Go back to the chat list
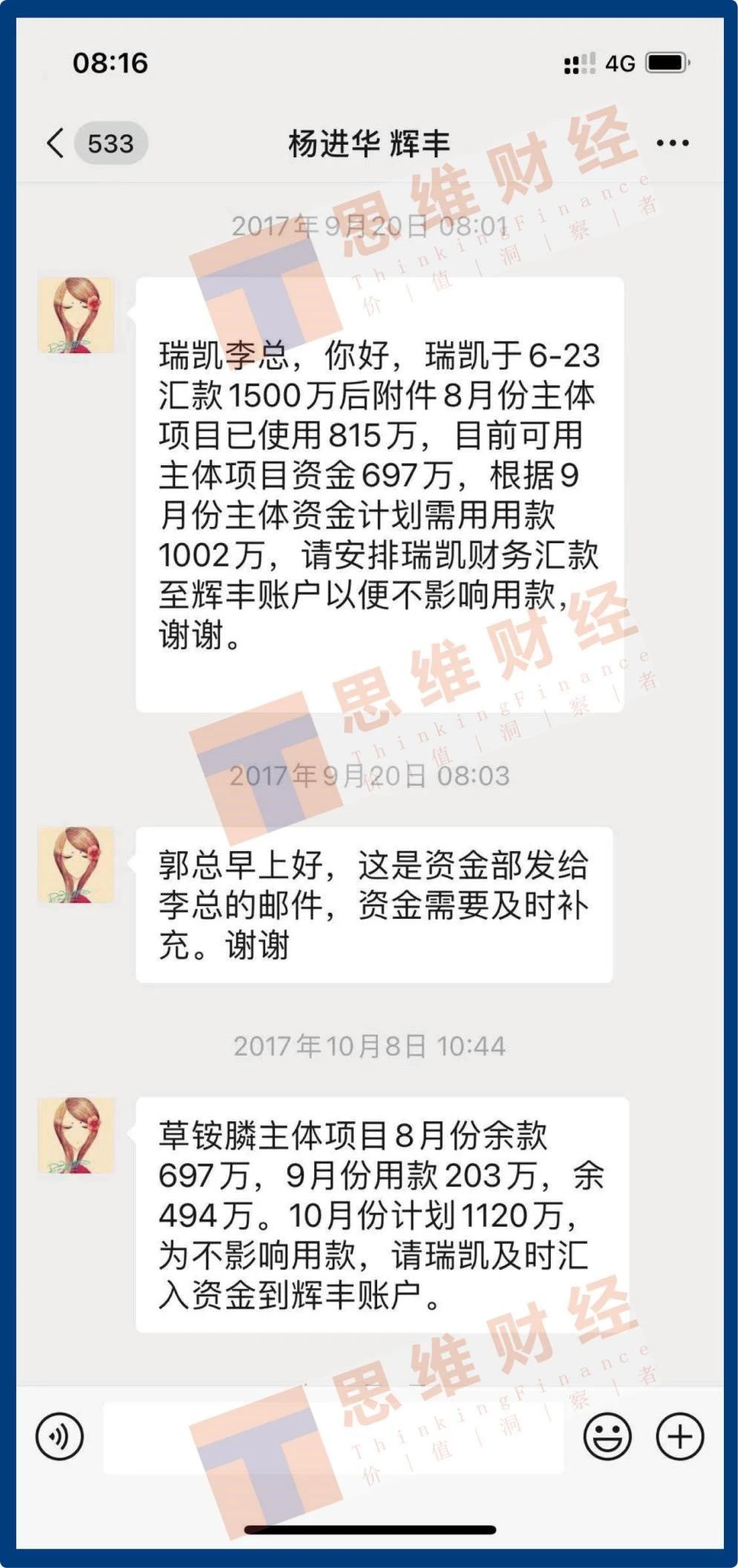This screenshot has width=738, height=1568. coord(56,142)
